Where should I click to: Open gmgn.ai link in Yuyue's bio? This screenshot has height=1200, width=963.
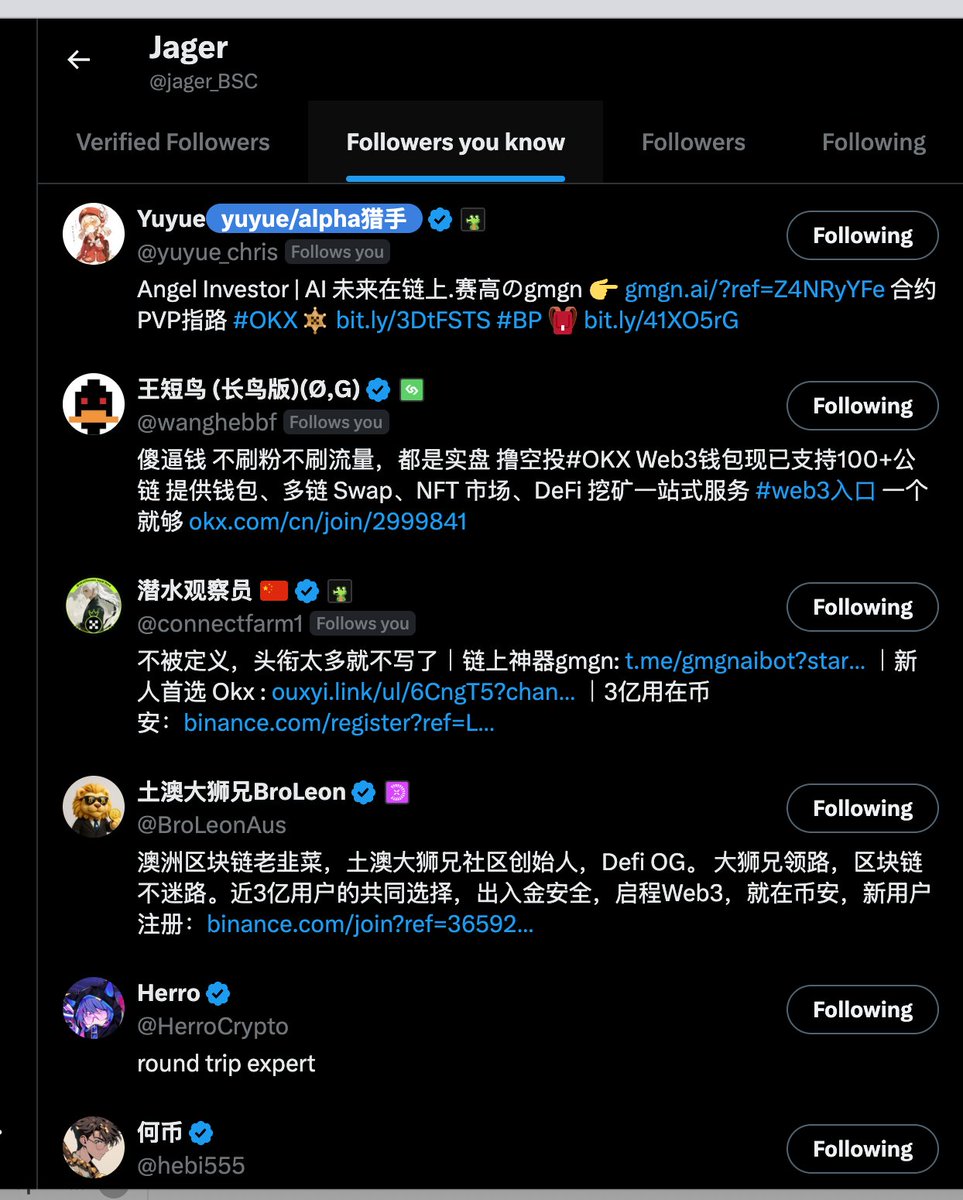[x=754, y=290]
